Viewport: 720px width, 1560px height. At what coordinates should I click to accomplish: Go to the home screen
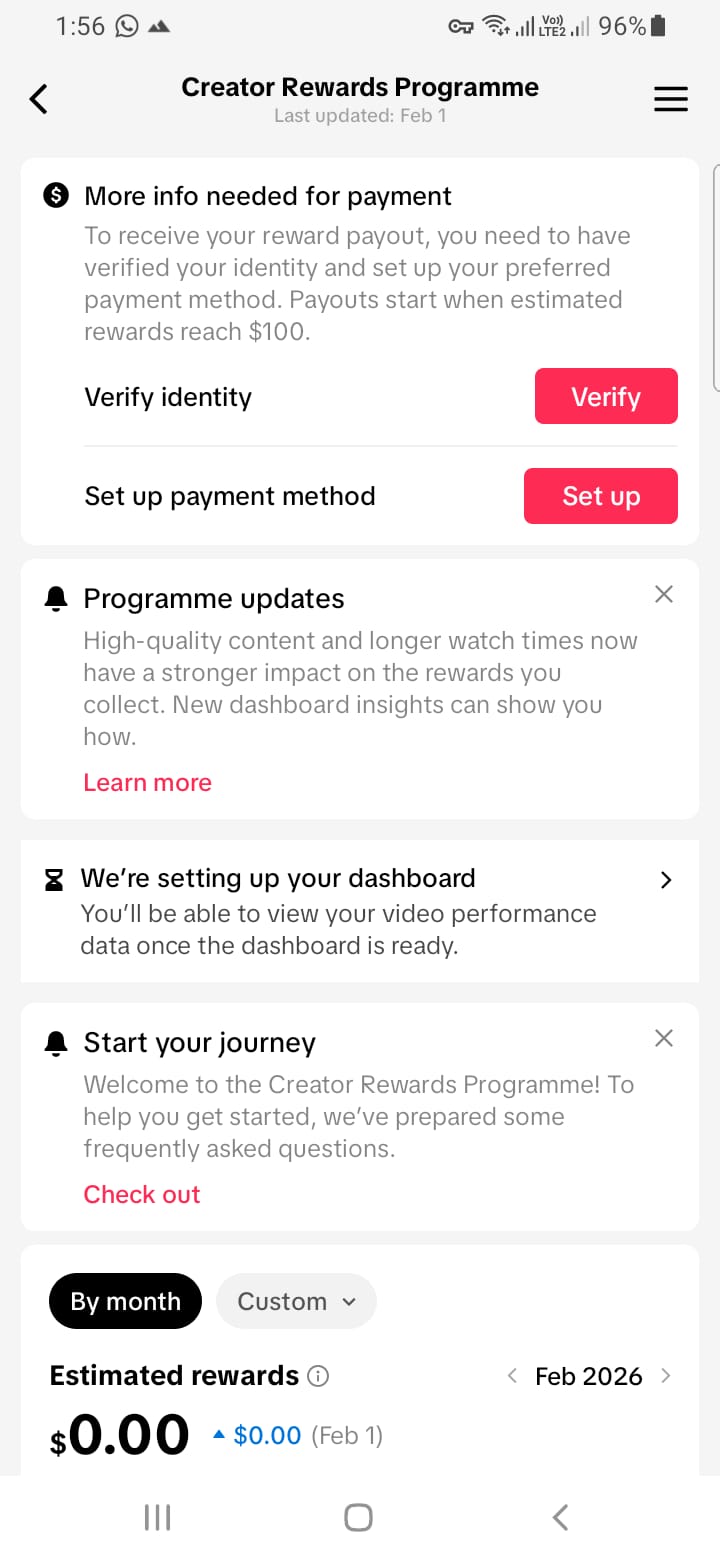(x=358, y=1517)
